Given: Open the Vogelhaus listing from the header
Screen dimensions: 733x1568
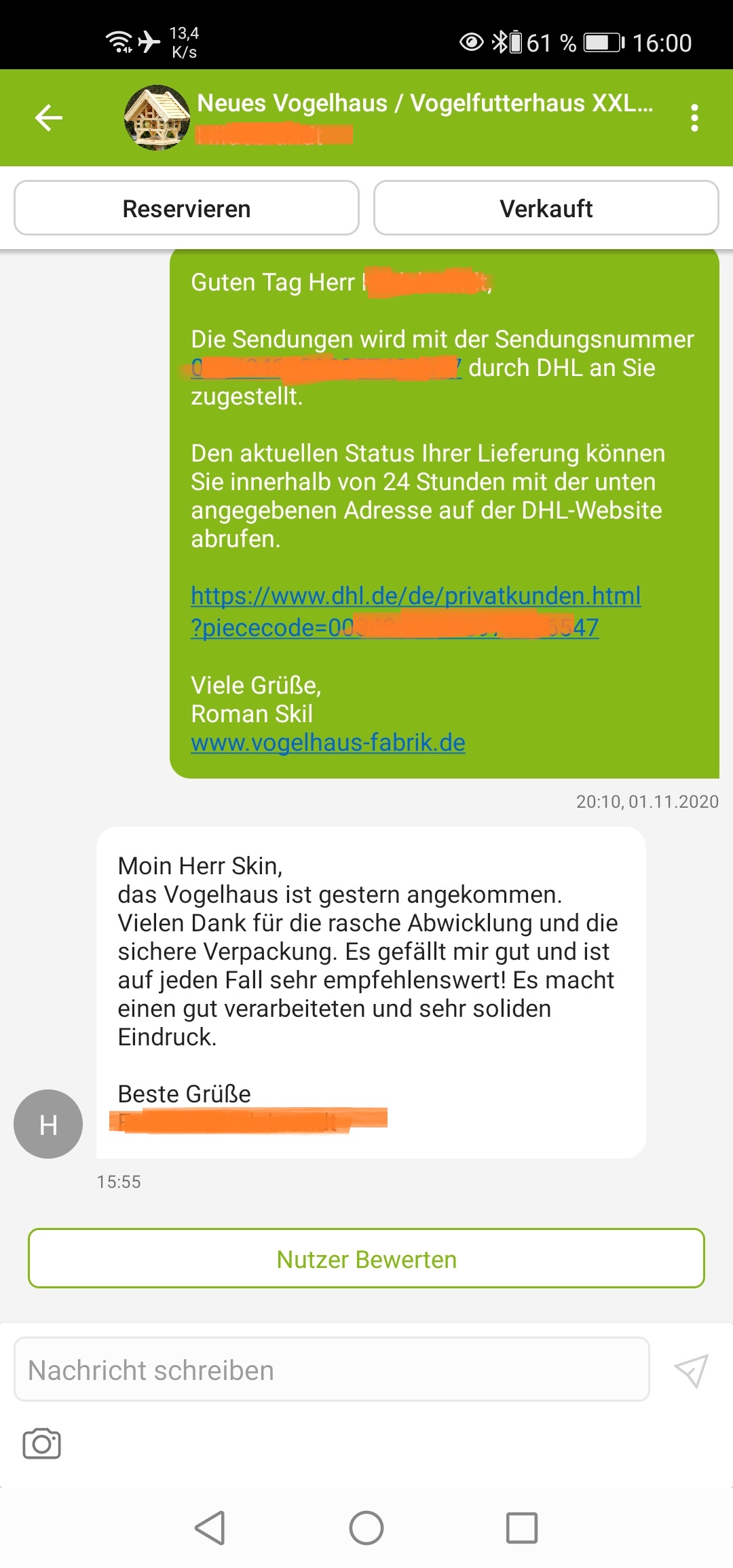Looking at the screenshot, I should (x=424, y=104).
